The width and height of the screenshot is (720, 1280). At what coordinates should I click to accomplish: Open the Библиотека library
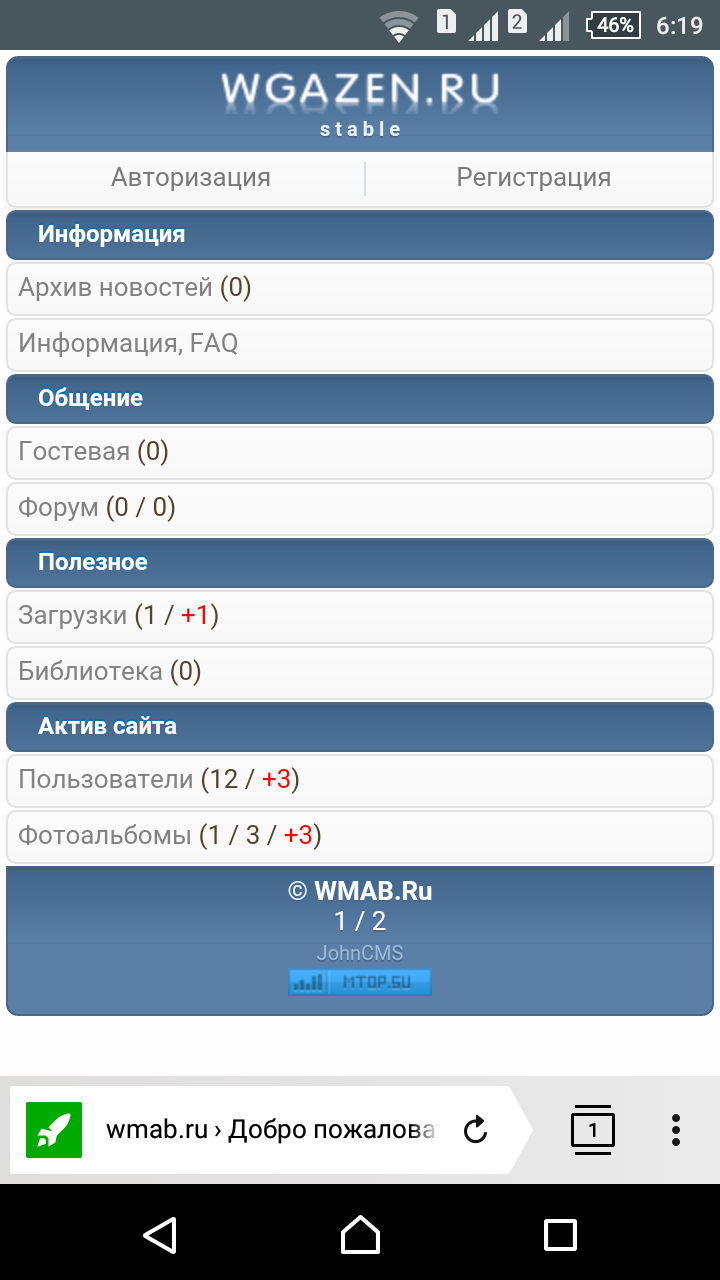pos(91,672)
